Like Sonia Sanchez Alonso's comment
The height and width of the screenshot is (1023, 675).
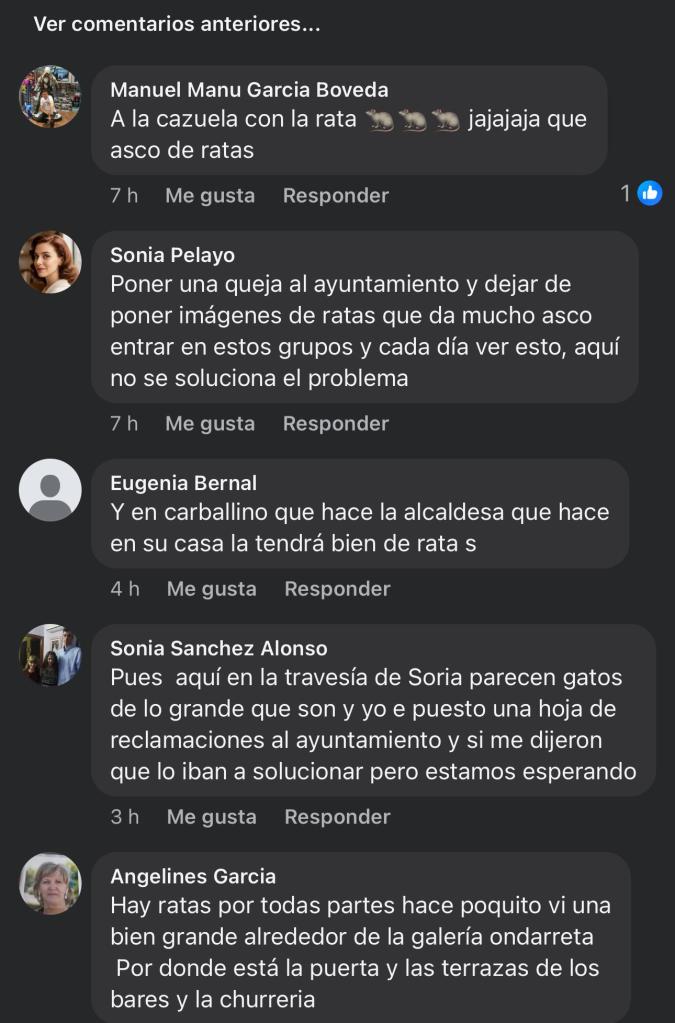pyautogui.click(x=211, y=817)
